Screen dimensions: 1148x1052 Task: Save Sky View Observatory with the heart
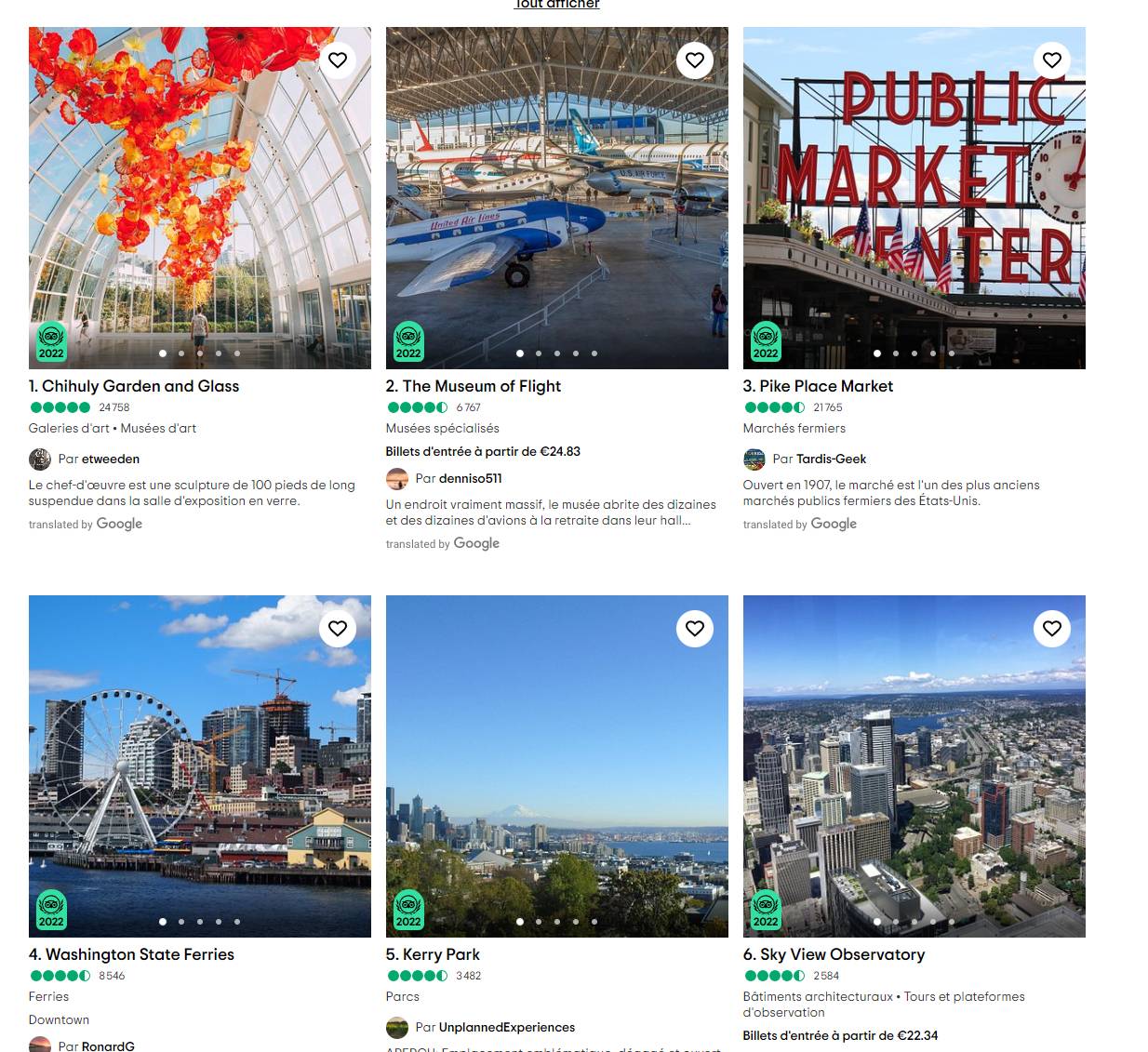(x=1052, y=629)
